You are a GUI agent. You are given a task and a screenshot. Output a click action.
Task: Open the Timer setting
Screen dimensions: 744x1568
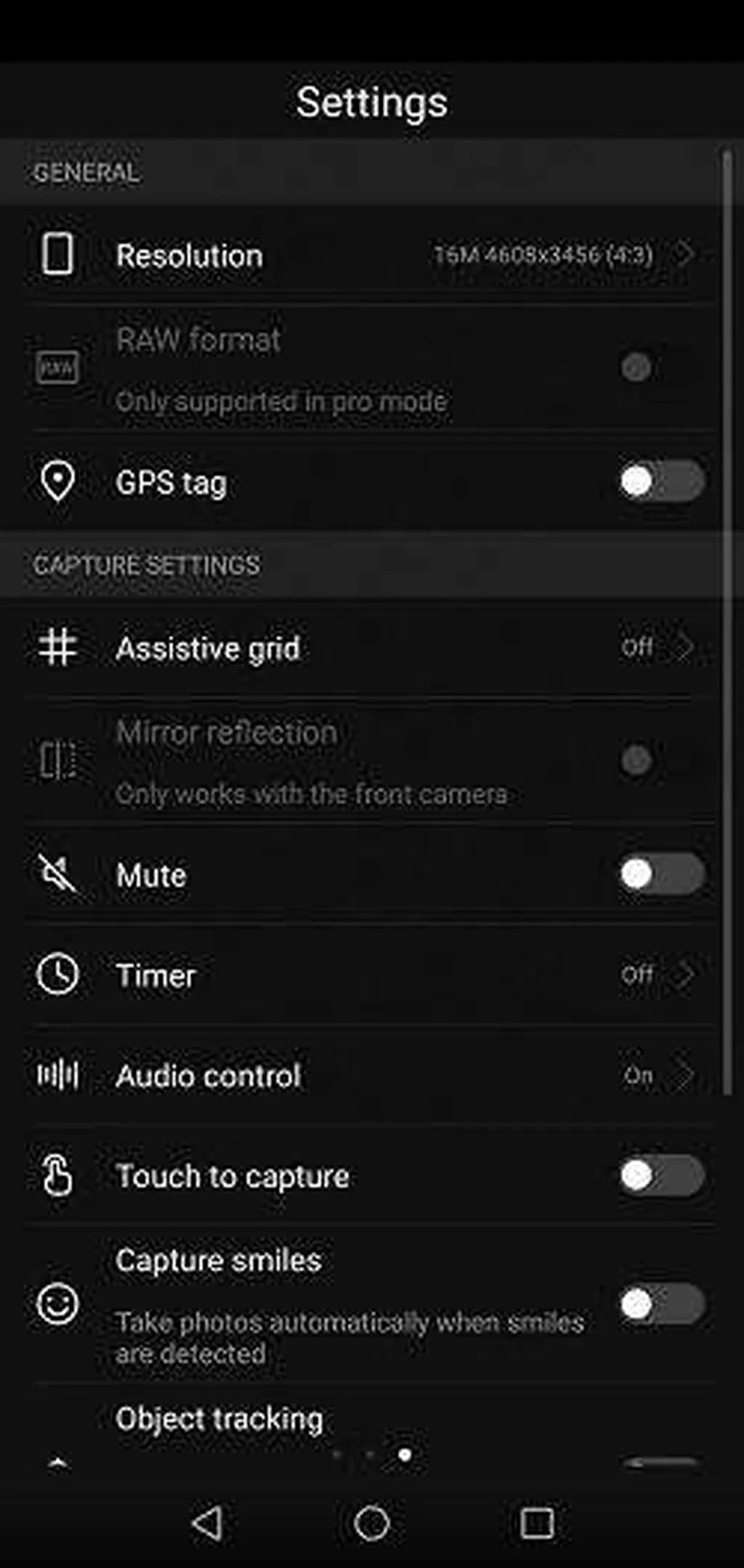click(x=363, y=975)
